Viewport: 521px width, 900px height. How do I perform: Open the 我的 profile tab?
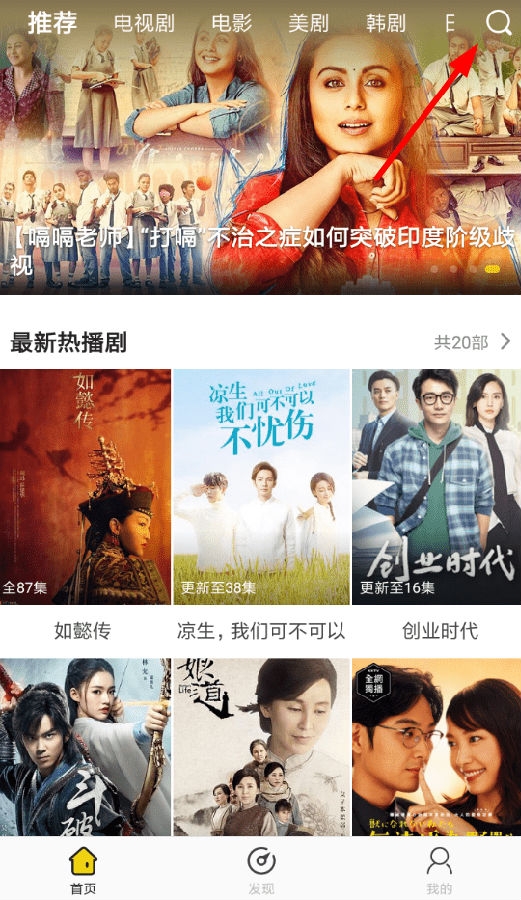coord(439,870)
